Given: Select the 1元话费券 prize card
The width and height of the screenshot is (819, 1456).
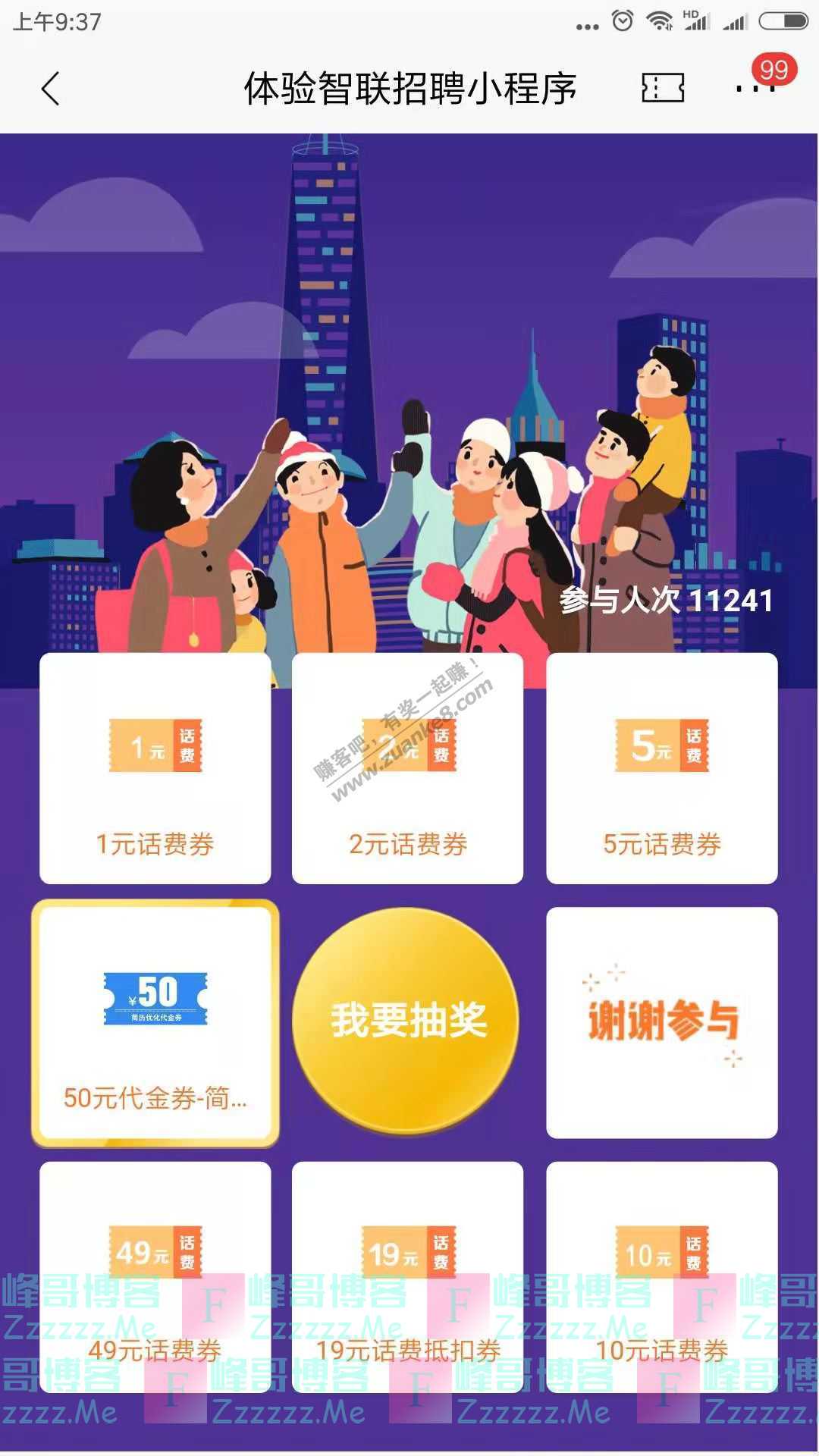Looking at the screenshot, I should [154, 767].
